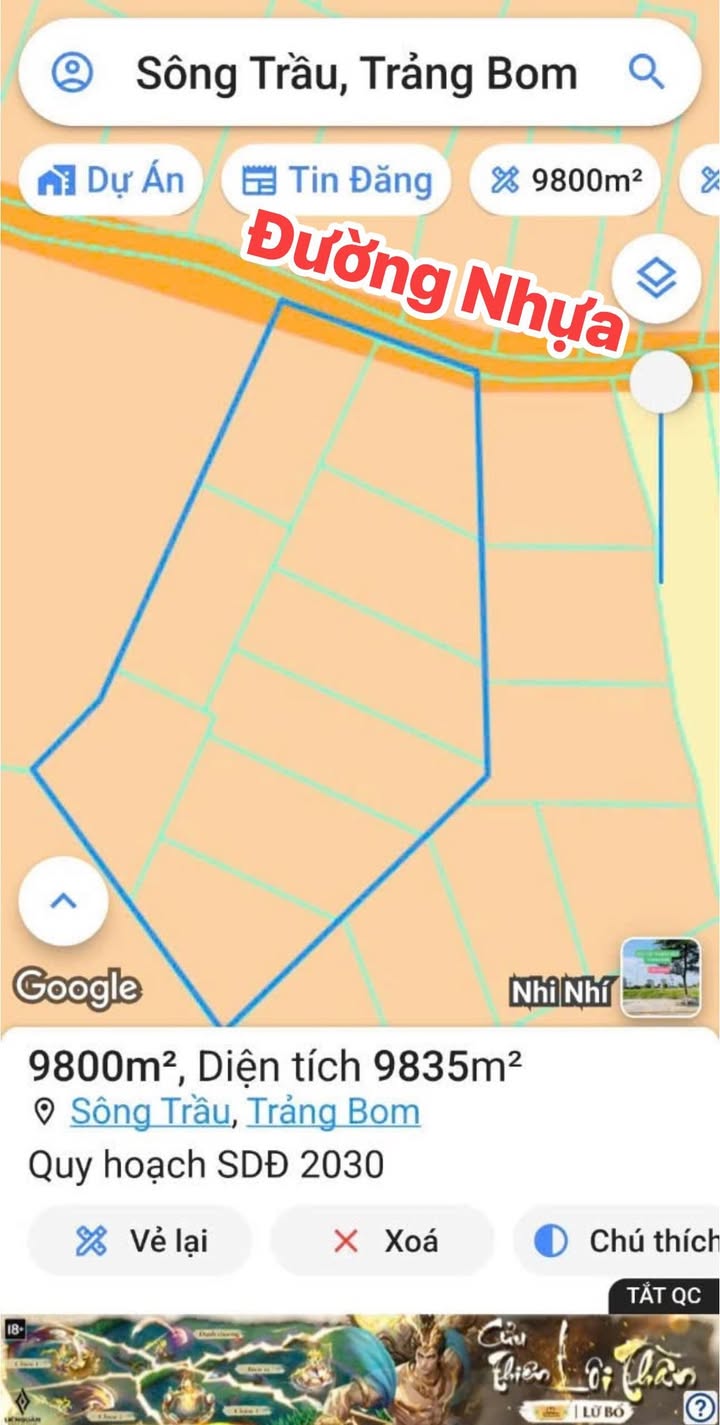Open the Sông Trầu link
Image resolution: width=720 pixels, height=1425 pixels.
pyautogui.click(x=149, y=1112)
